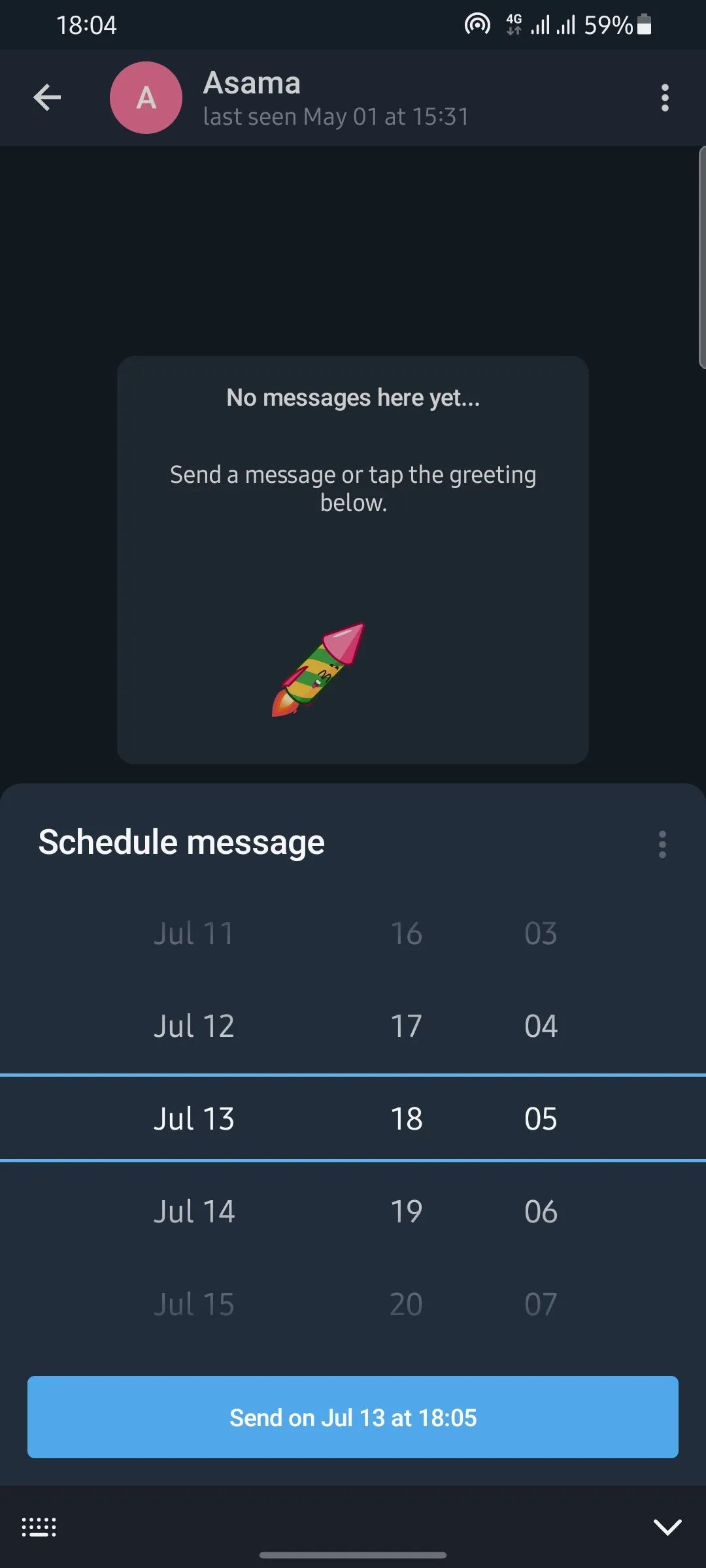Select minute 04 above the highlighted row

(540, 1025)
